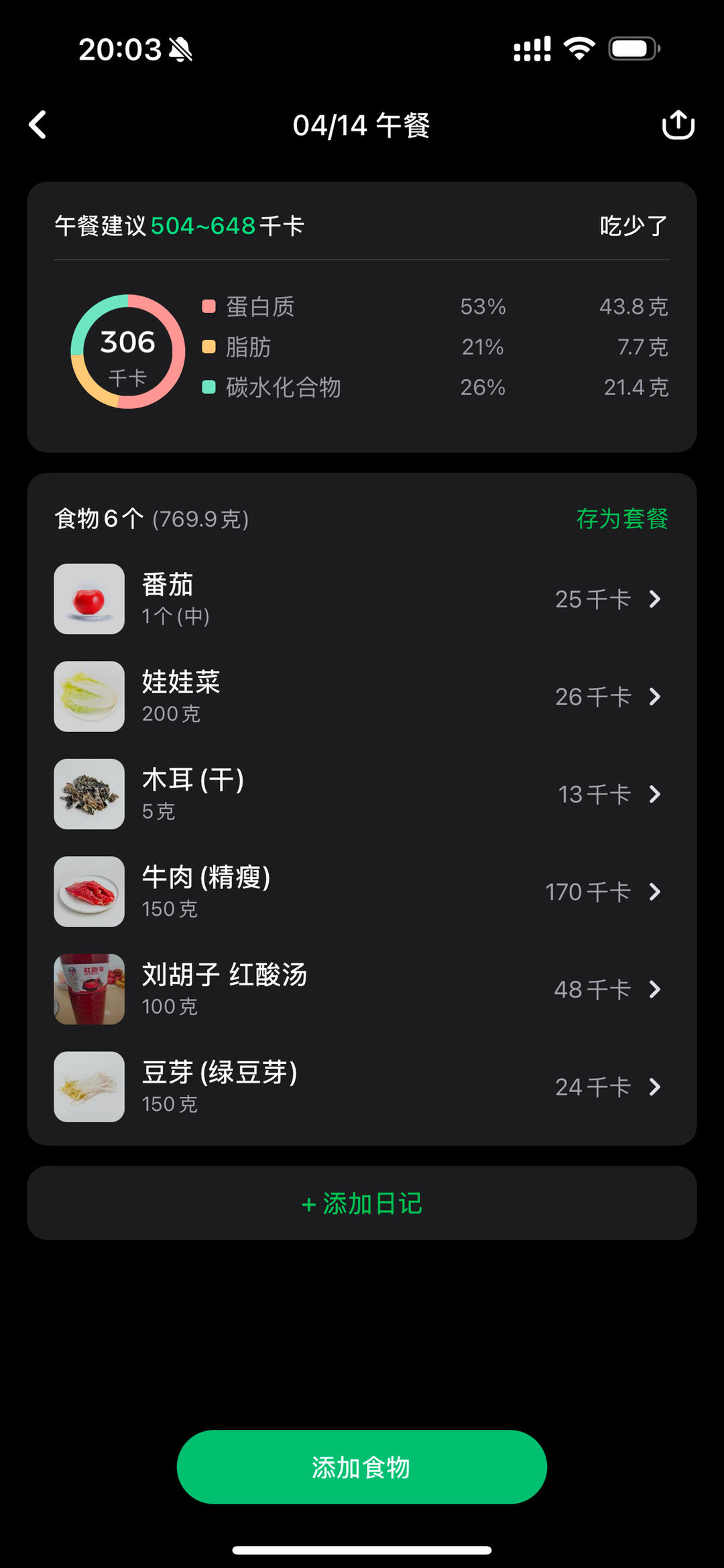The width and height of the screenshot is (724, 1568).
Task: Tap the 碳水化合物 legend marker
Action: pyautogui.click(x=208, y=387)
